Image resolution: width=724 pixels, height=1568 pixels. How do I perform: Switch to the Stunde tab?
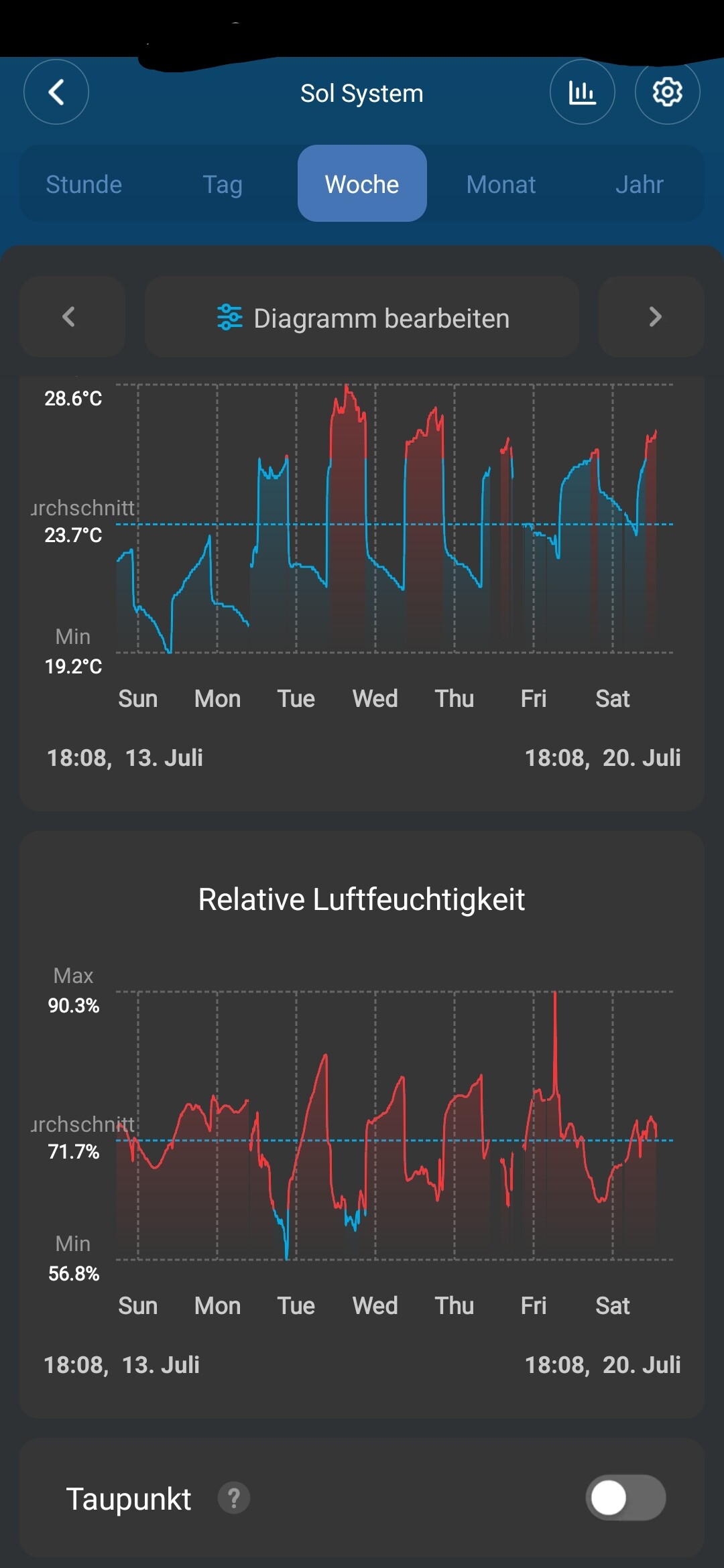(x=84, y=184)
